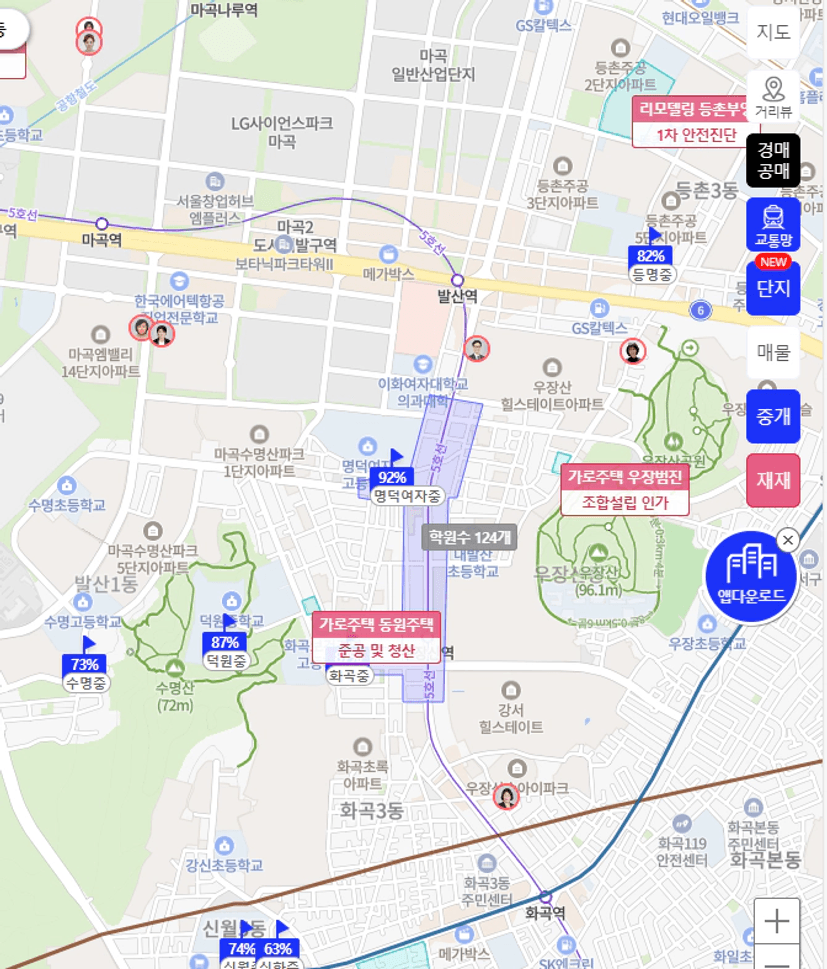827x969 pixels.
Task: Tap the 수명중 73% school marker
Action: tap(85, 673)
